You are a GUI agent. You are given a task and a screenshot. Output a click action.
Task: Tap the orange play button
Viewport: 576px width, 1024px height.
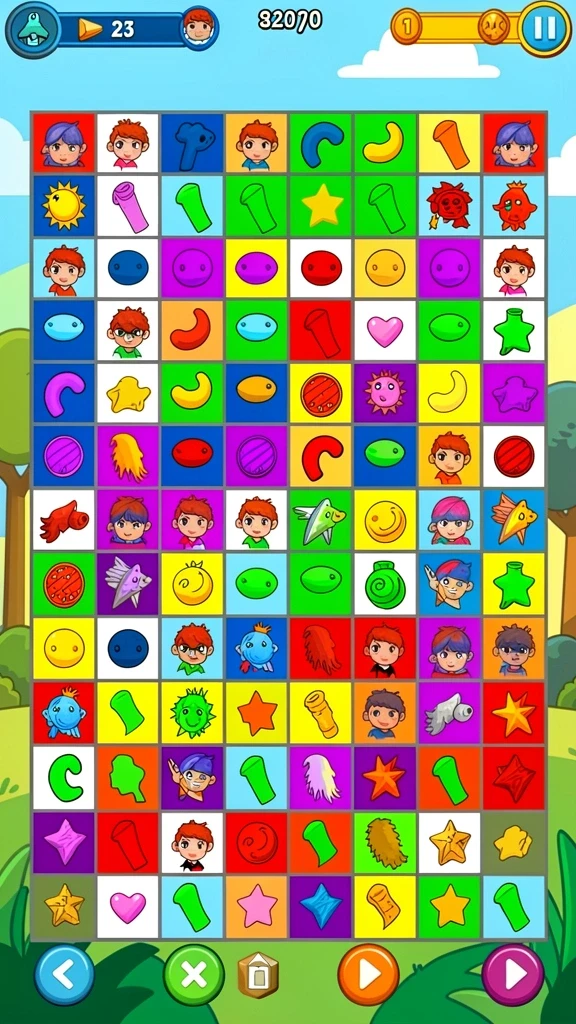coord(368,974)
